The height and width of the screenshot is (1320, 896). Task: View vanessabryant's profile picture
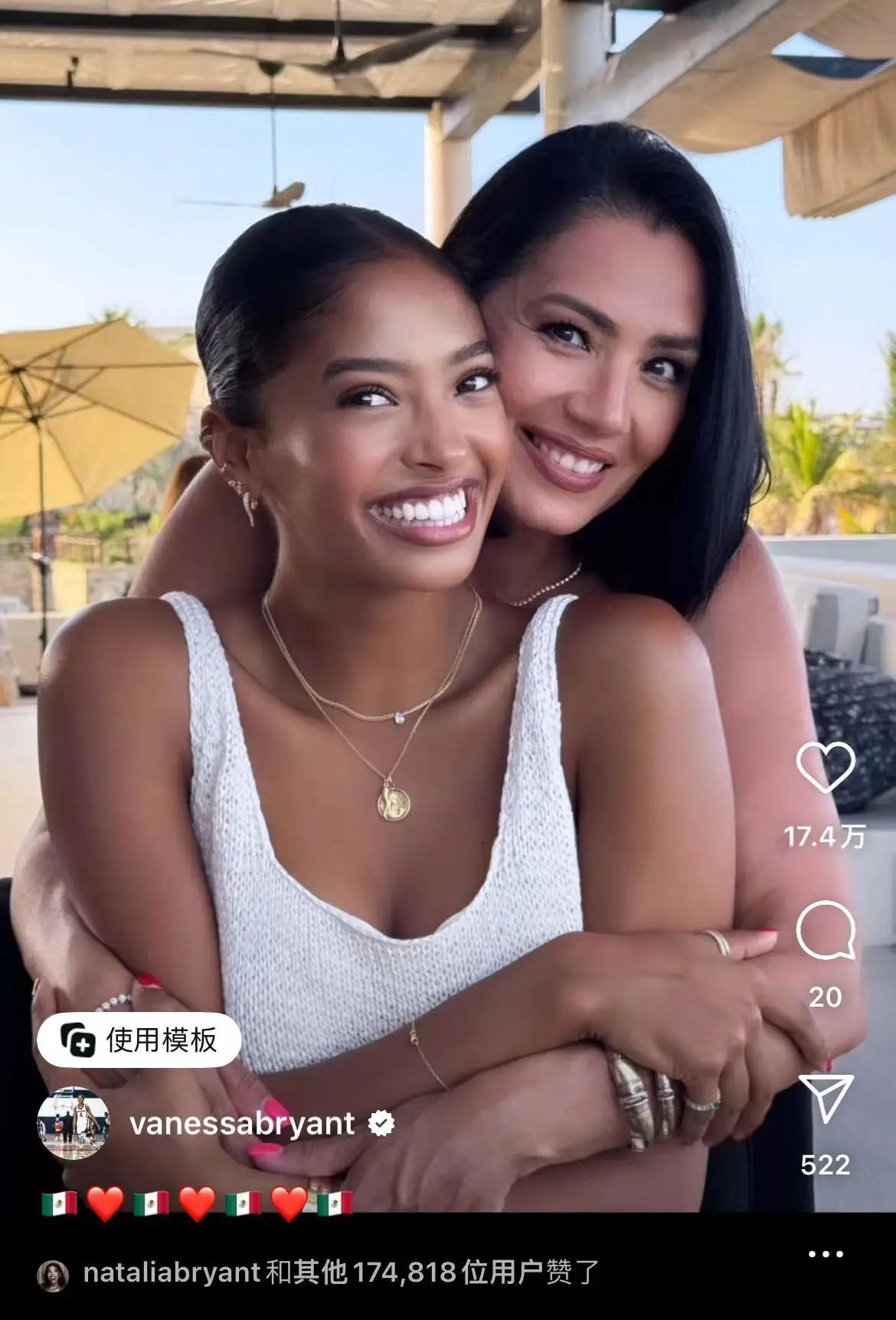tap(74, 1123)
